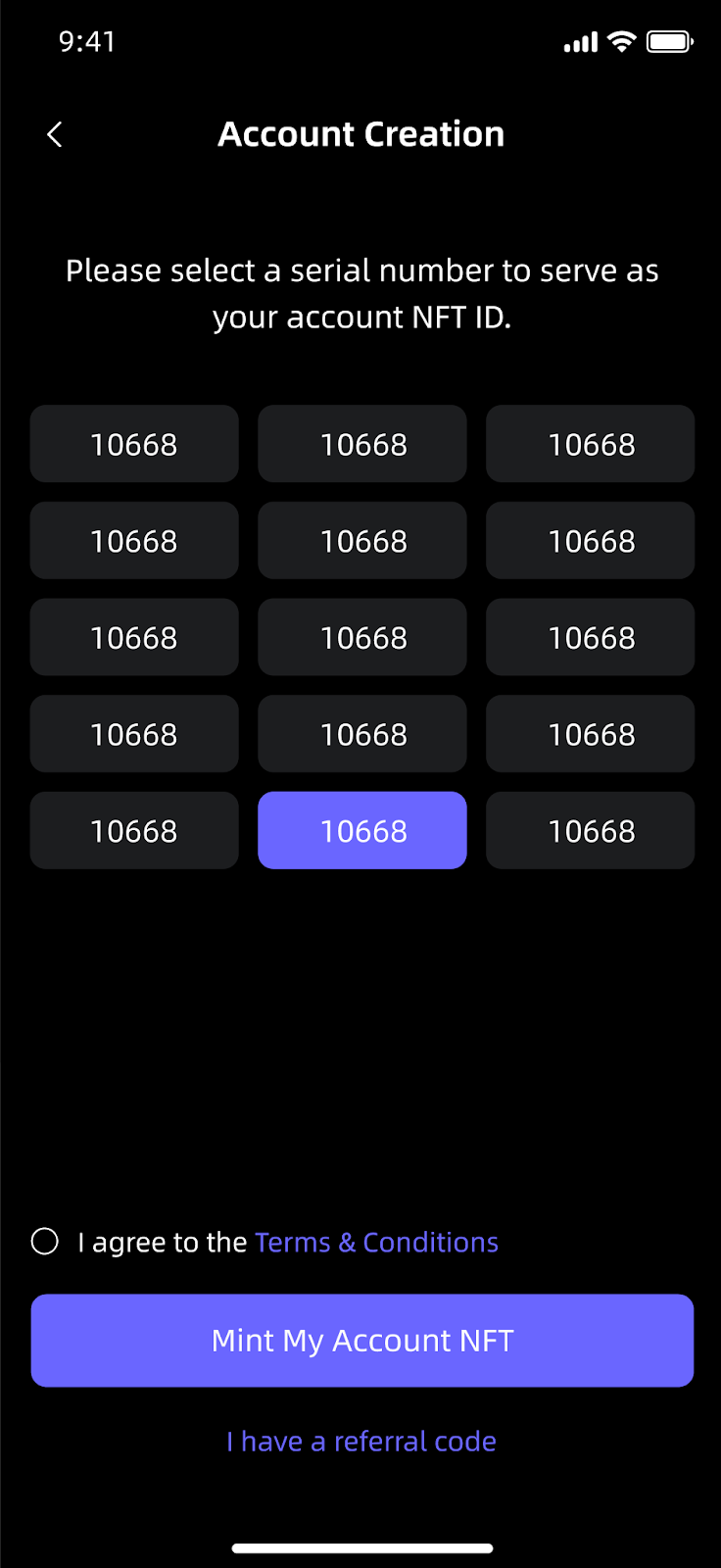Open I have a referral code
The width and height of the screenshot is (721, 1568).
tap(361, 1442)
